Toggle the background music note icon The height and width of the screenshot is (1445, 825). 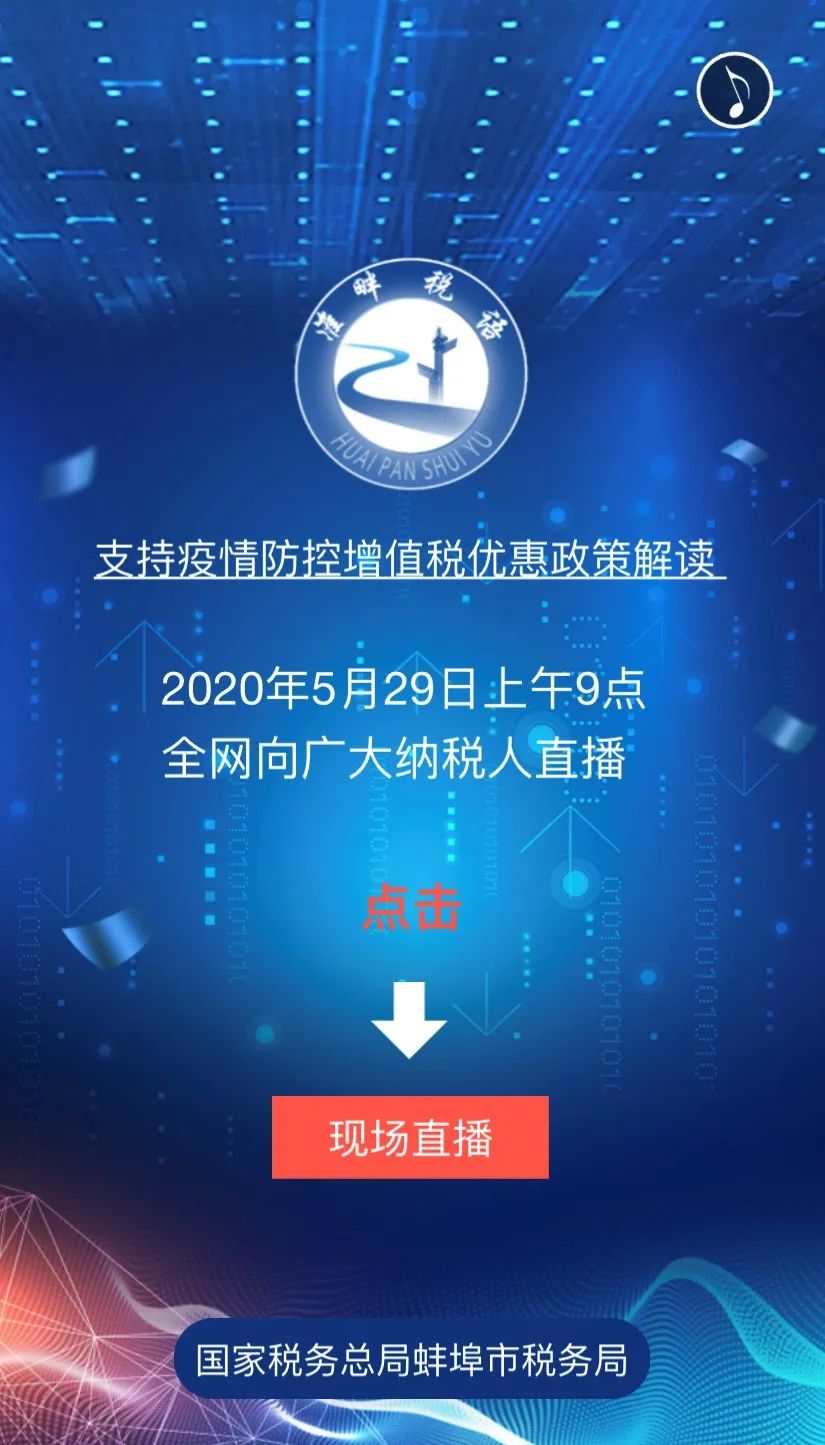[x=735, y=90]
